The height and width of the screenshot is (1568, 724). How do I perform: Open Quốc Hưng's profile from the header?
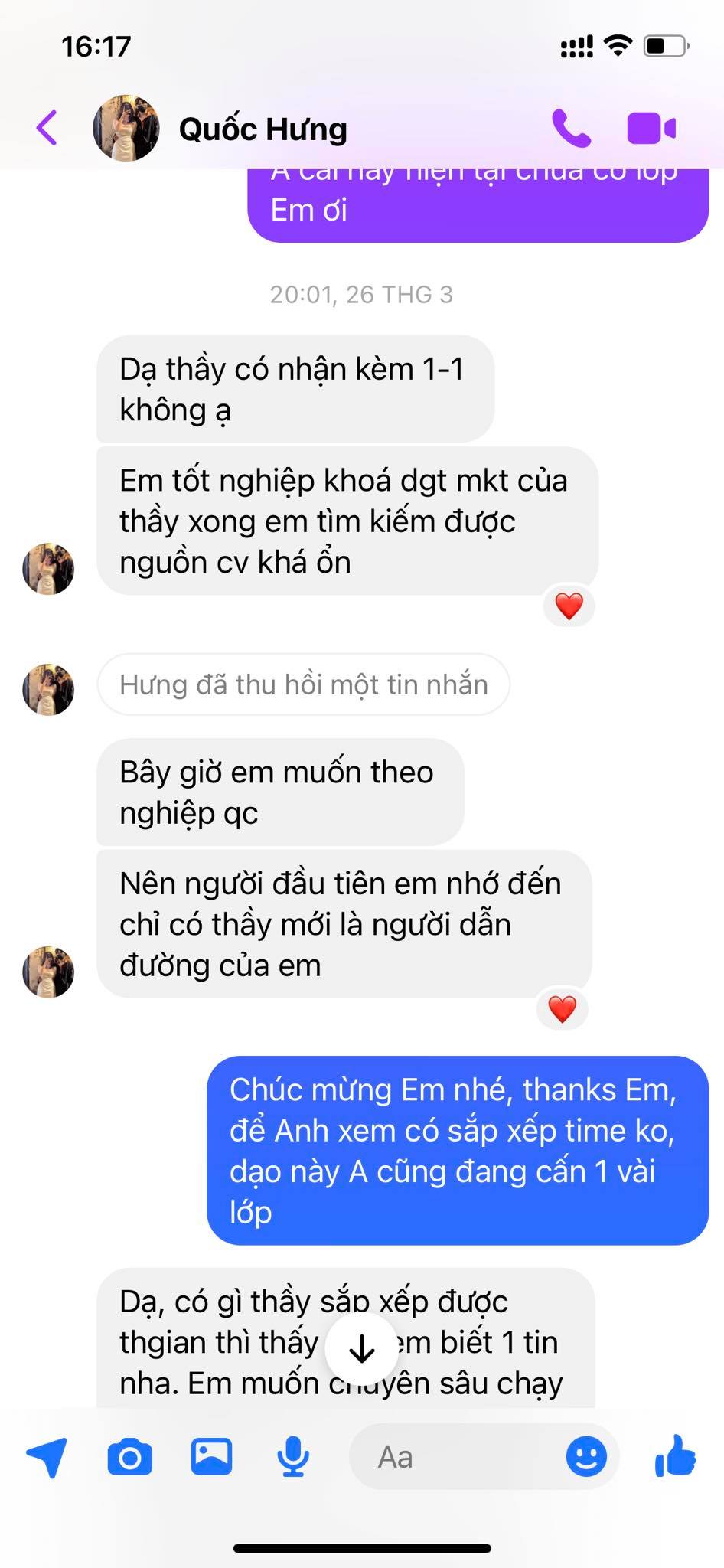262,129
